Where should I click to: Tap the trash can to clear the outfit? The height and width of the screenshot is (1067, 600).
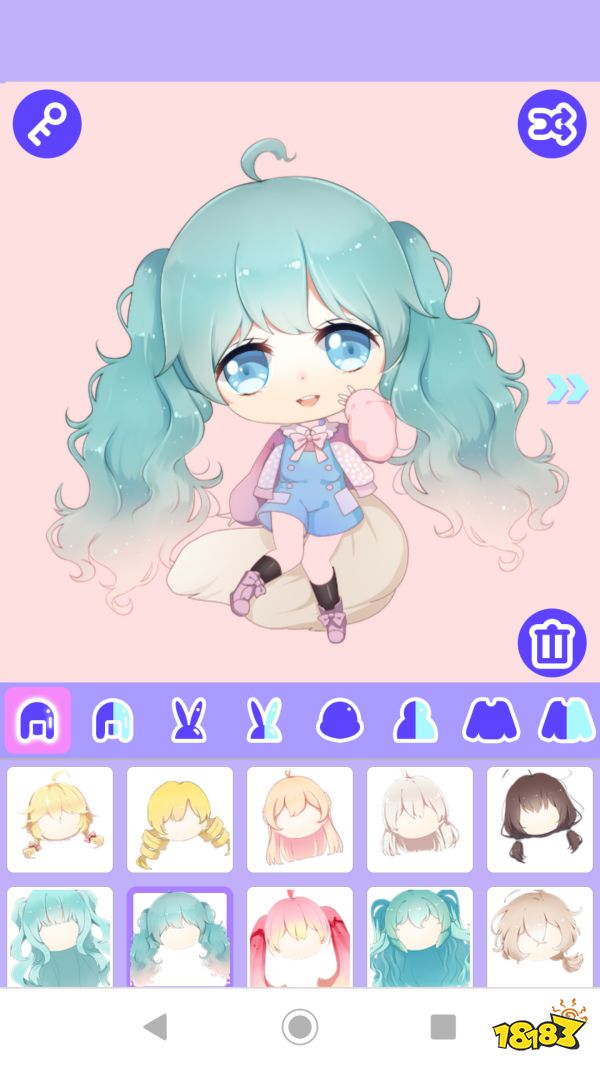point(551,643)
